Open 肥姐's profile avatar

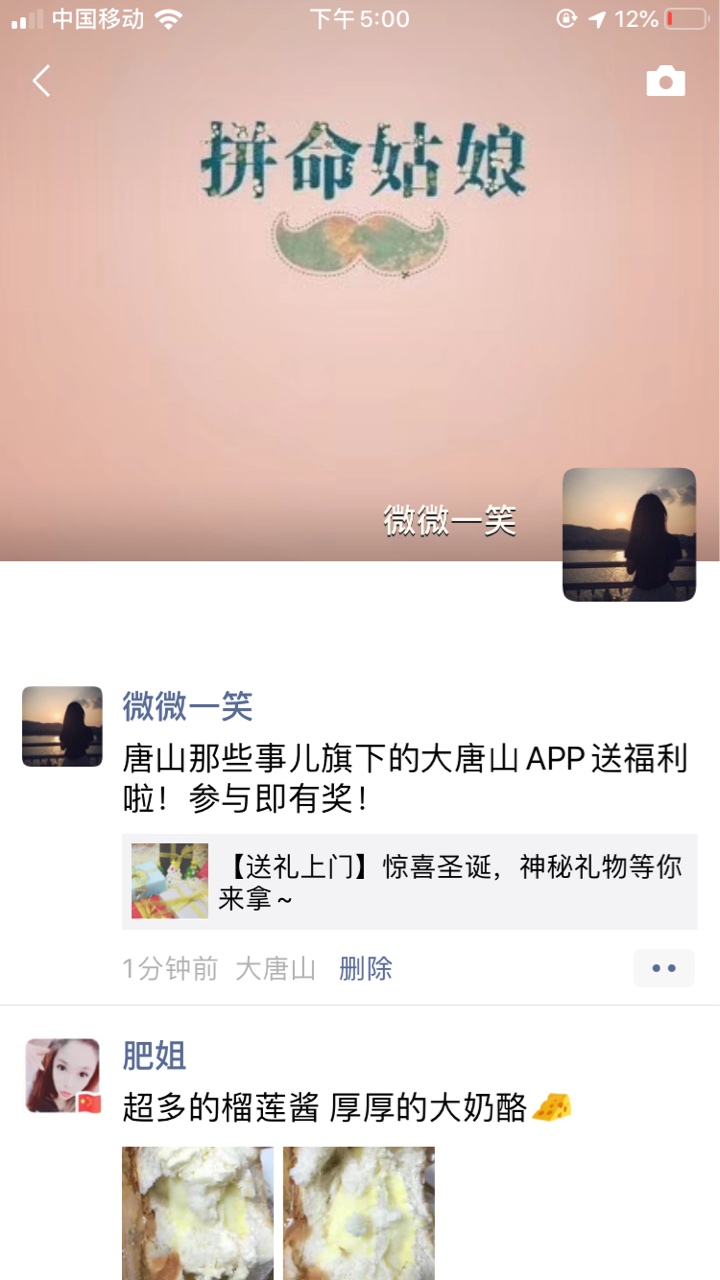click(x=62, y=1075)
